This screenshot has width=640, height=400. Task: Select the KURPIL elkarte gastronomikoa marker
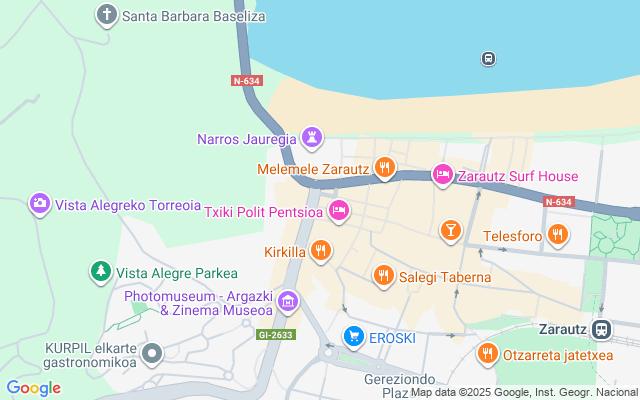pyautogui.click(x=152, y=353)
